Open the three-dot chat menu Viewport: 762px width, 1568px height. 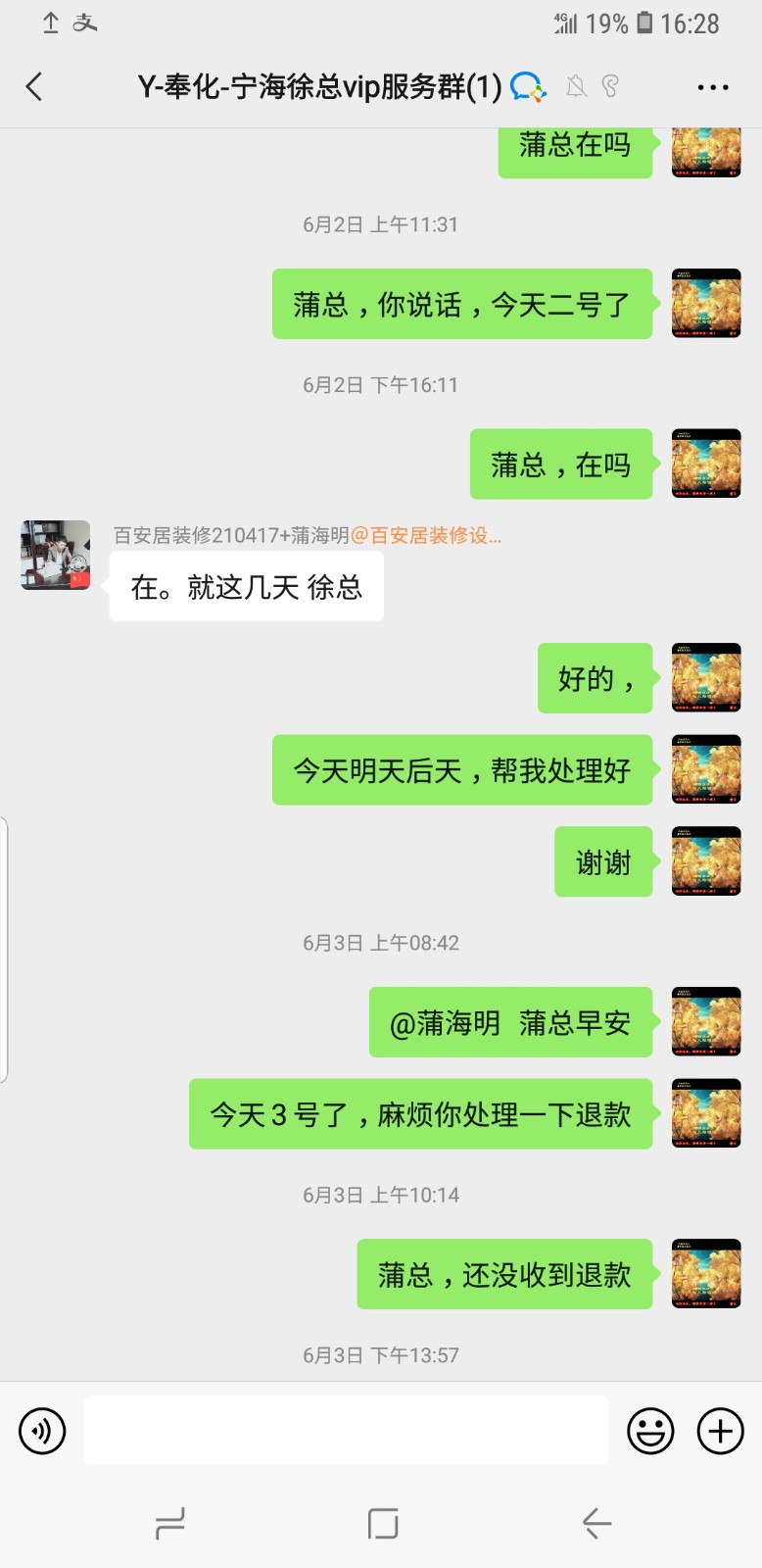pyautogui.click(x=712, y=87)
